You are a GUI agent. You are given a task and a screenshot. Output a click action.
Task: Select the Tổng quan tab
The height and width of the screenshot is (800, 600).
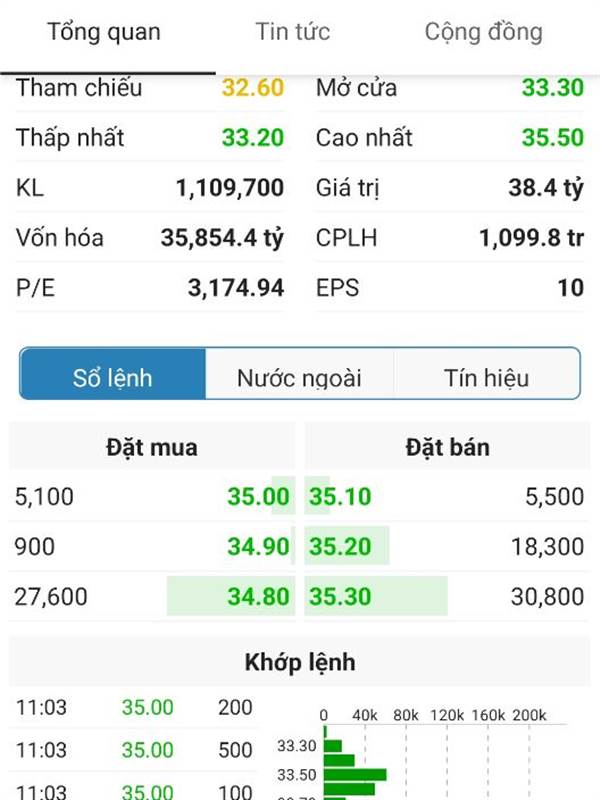[x=104, y=32]
